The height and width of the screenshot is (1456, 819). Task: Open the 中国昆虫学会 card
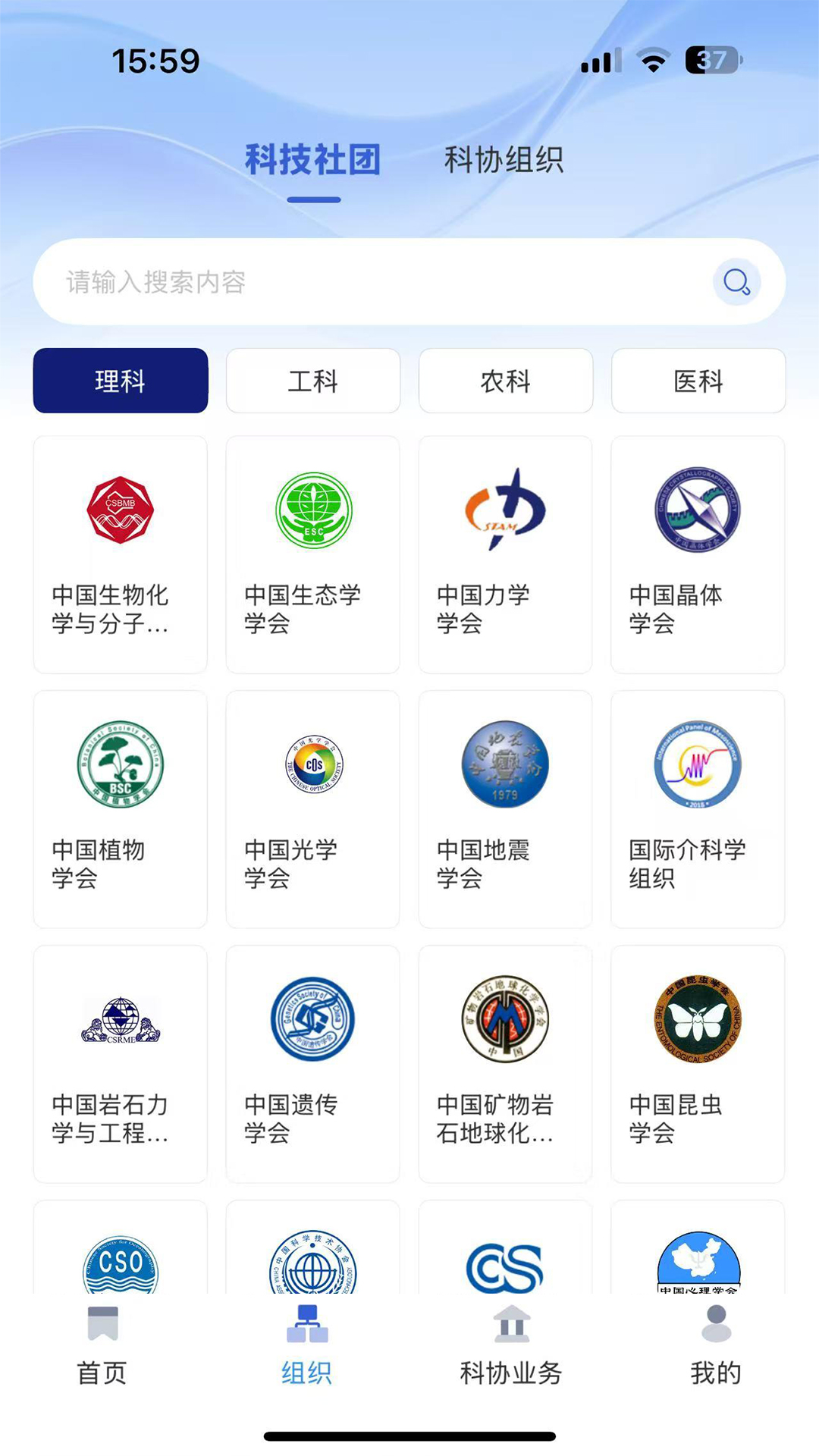click(698, 1064)
